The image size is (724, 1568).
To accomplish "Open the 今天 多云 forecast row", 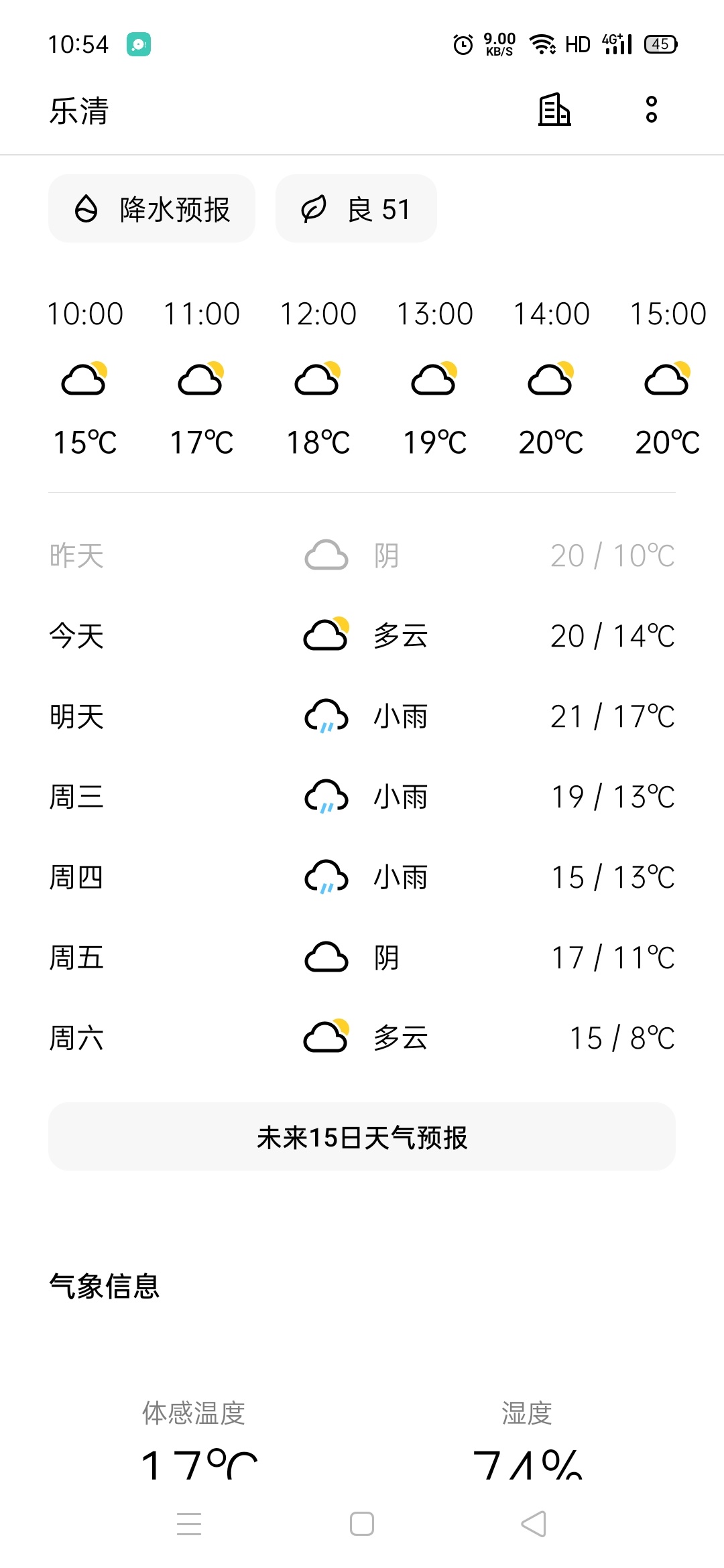I will tap(362, 636).
